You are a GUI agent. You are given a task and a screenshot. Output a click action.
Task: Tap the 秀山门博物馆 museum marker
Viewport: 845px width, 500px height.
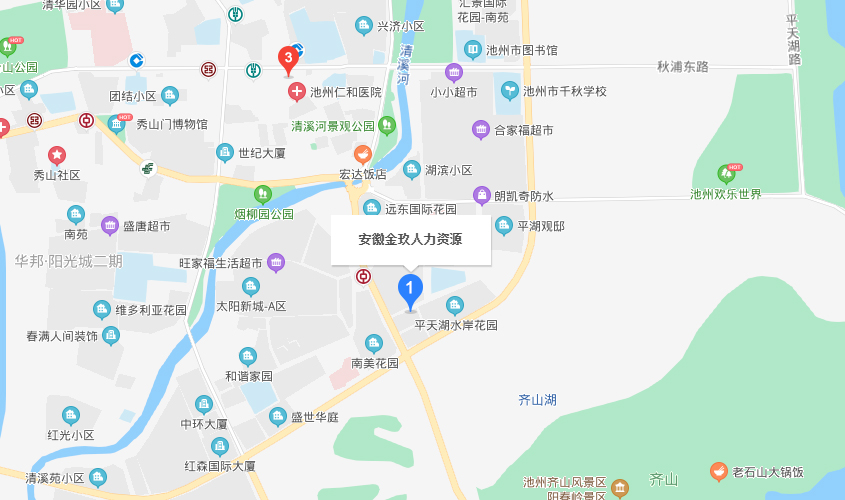click(x=117, y=124)
